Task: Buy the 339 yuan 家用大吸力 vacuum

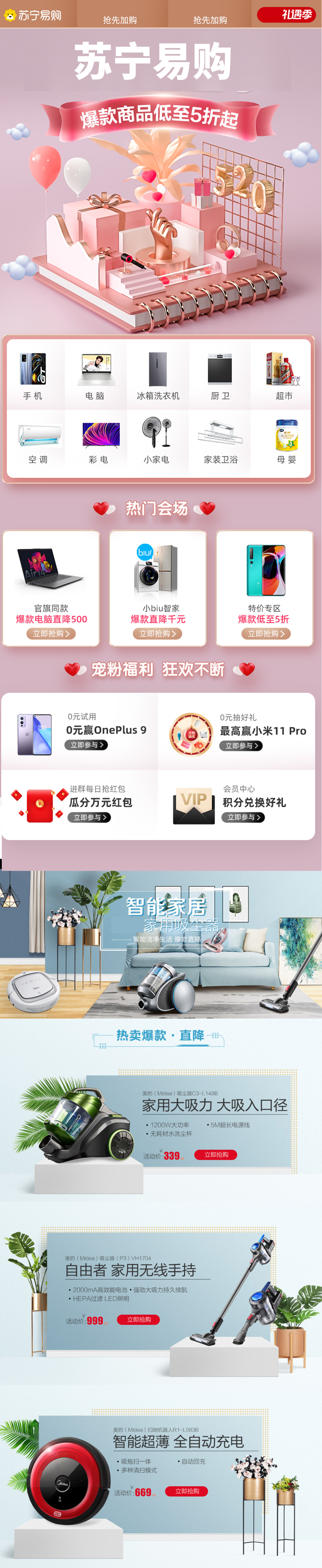Action: 216,1155
